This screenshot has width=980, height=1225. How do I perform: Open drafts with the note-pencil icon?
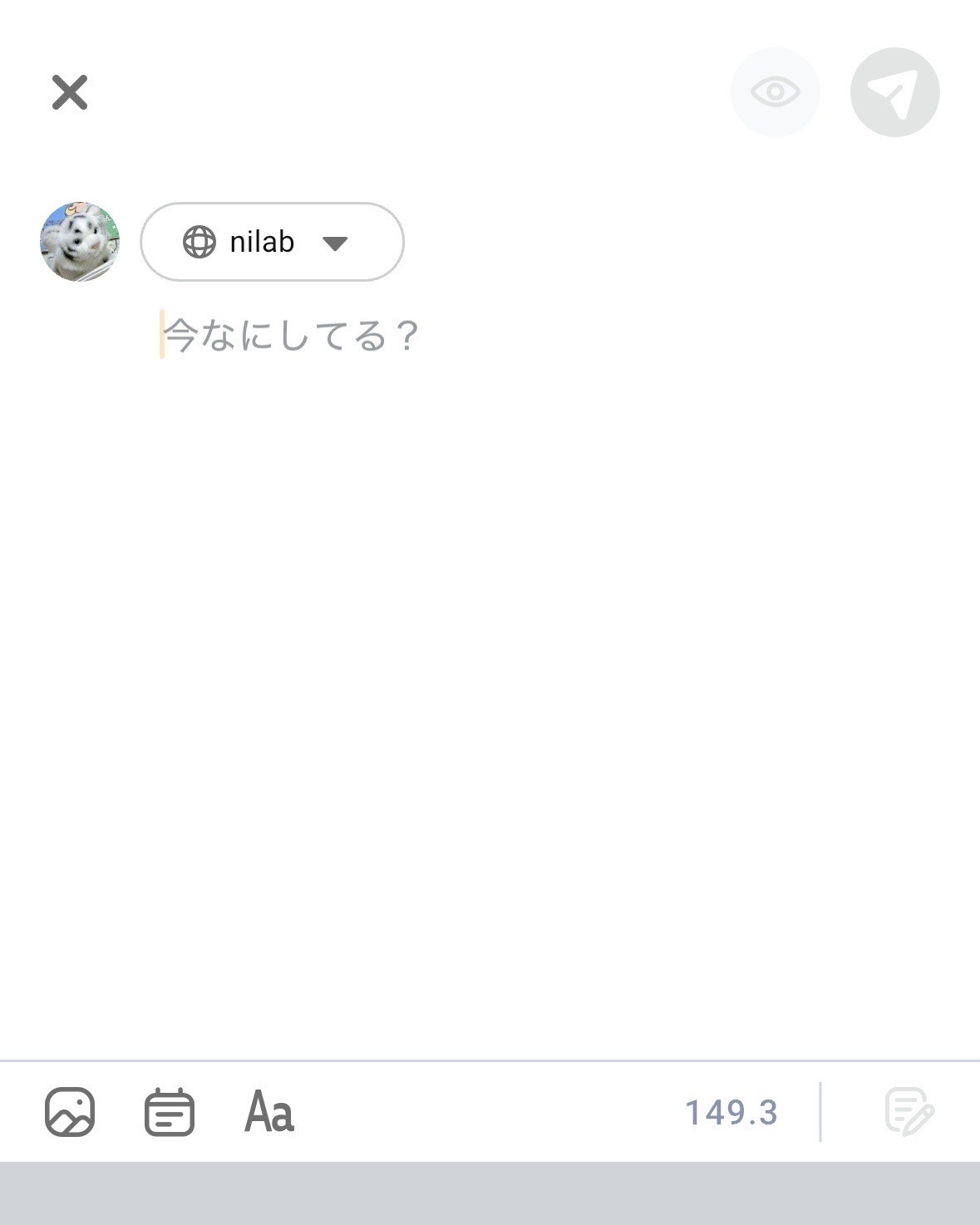click(909, 1112)
